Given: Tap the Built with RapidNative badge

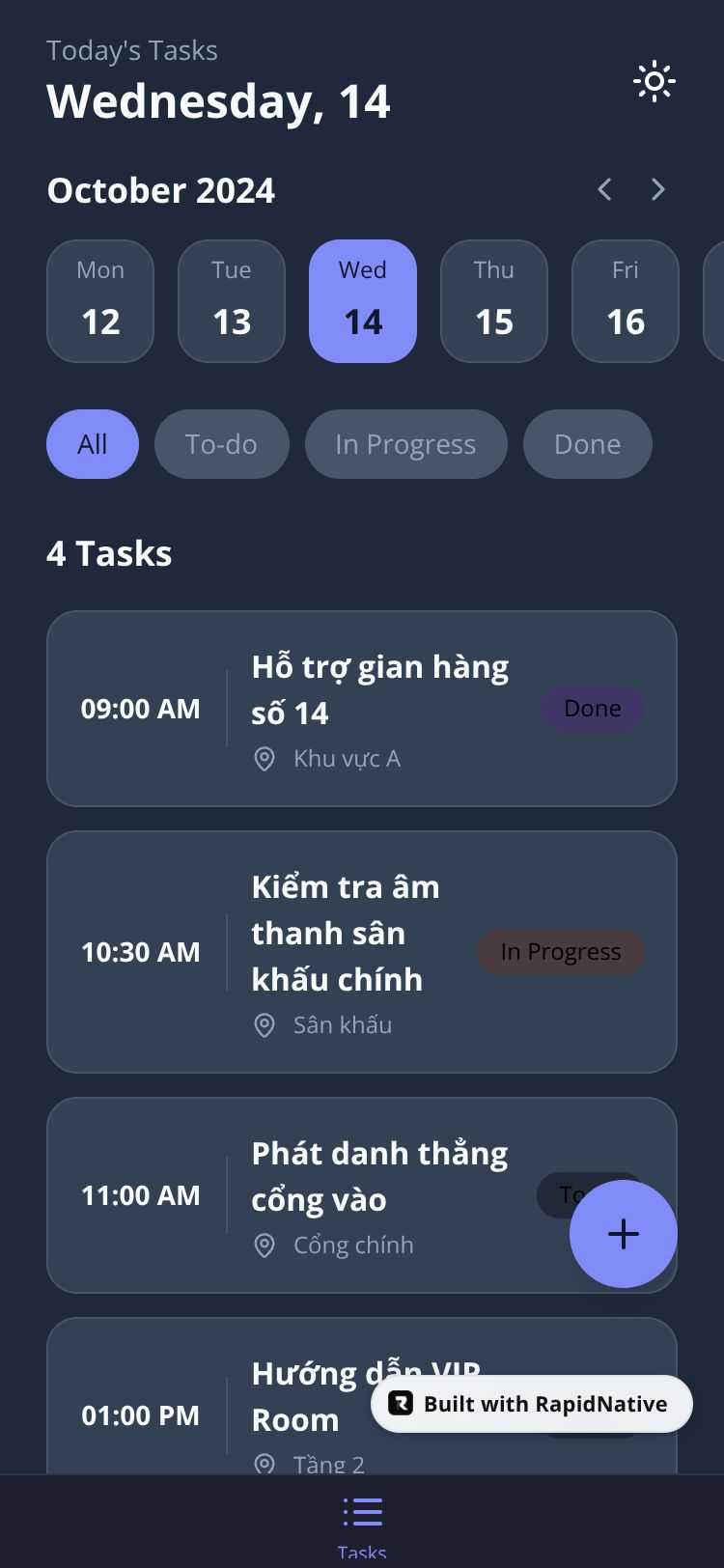Looking at the screenshot, I should pyautogui.click(x=532, y=1404).
